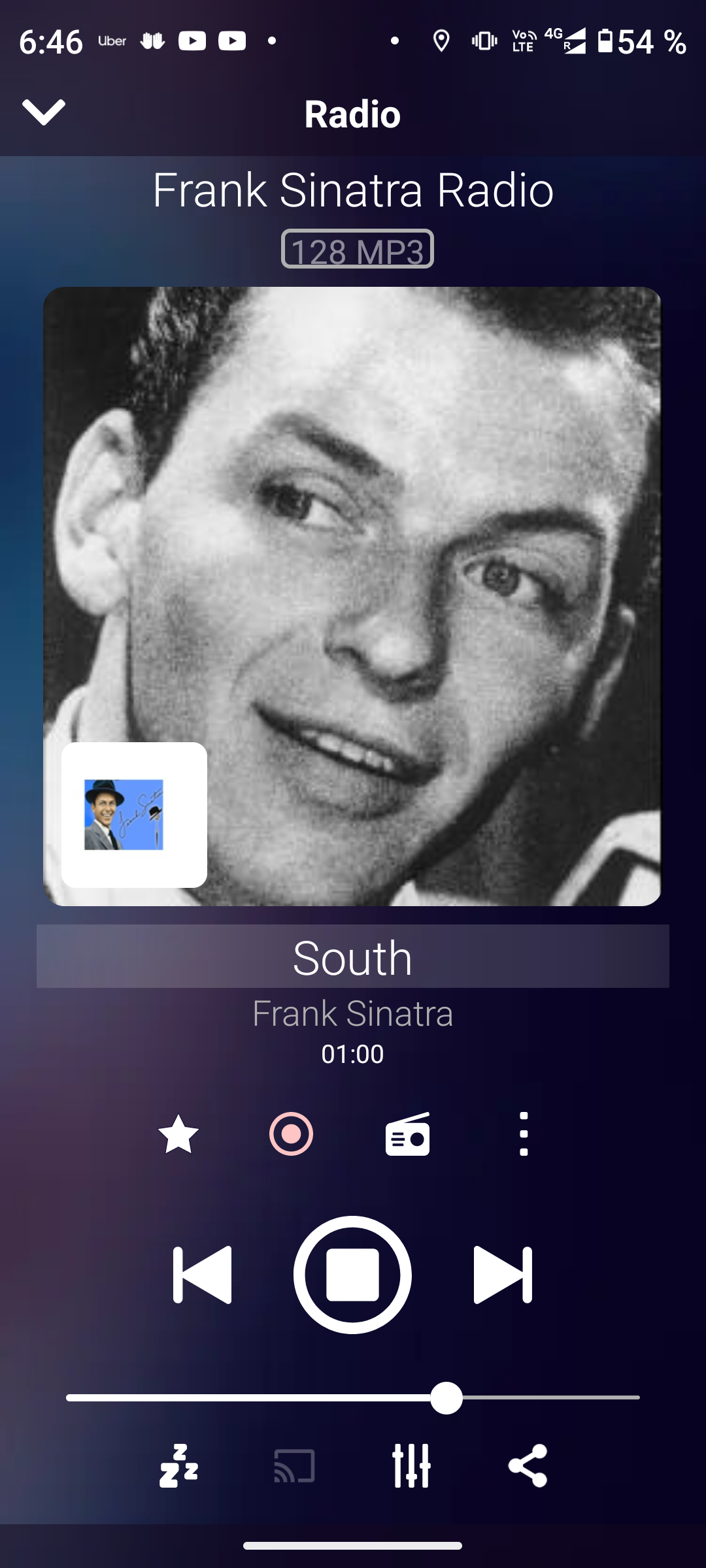
Task: Collapse the player with the down chevron
Action: [x=43, y=112]
